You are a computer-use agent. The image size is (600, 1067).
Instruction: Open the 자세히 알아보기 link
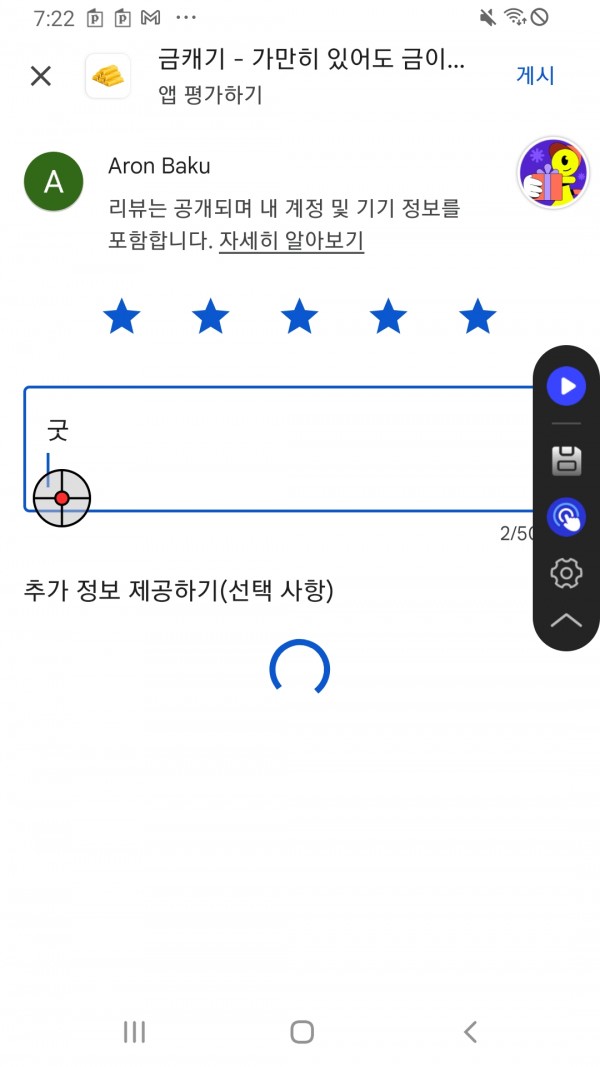pos(291,241)
